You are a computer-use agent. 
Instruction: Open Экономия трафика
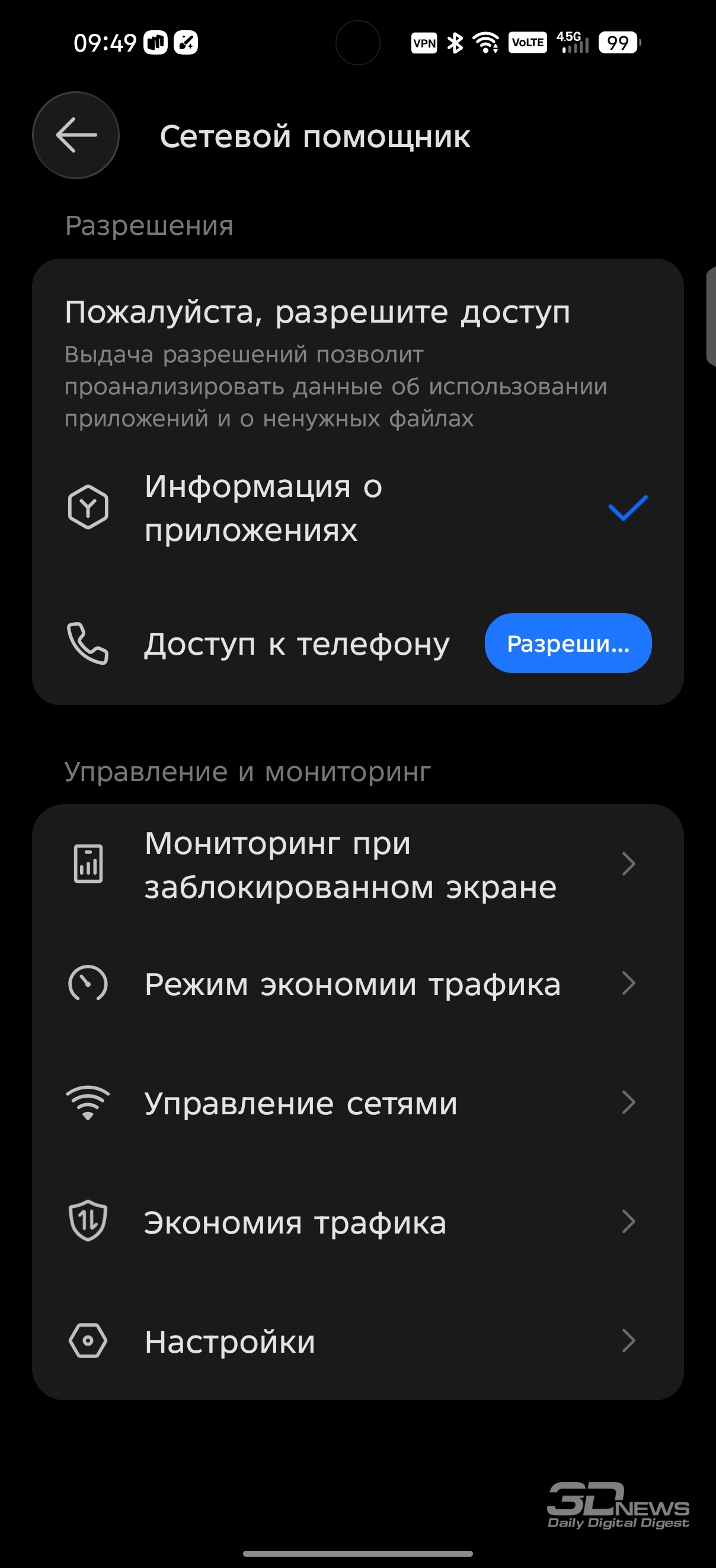pyautogui.click(x=357, y=1222)
